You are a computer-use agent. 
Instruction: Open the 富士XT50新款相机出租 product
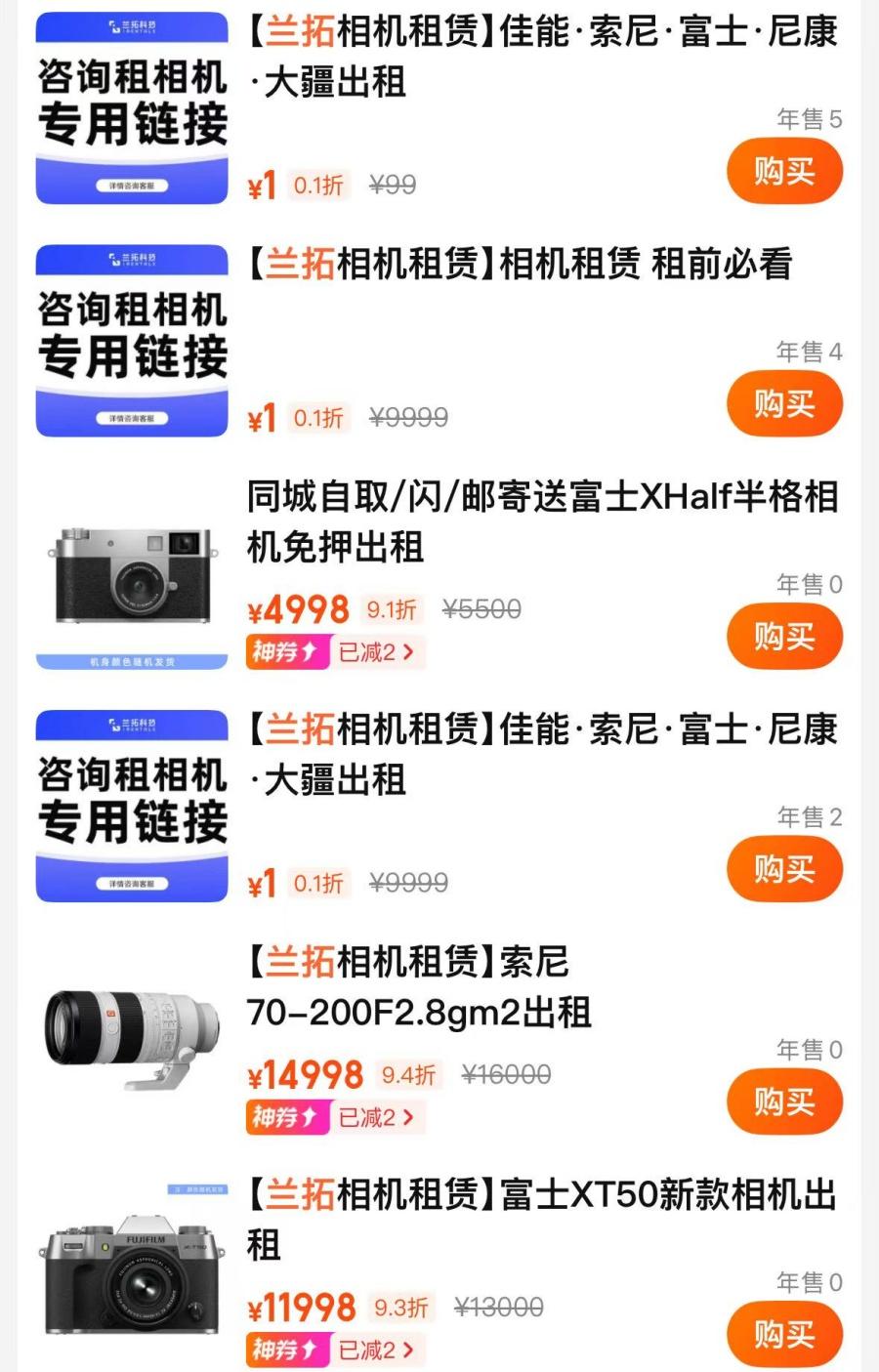pyautogui.click(x=542, y=1218)
